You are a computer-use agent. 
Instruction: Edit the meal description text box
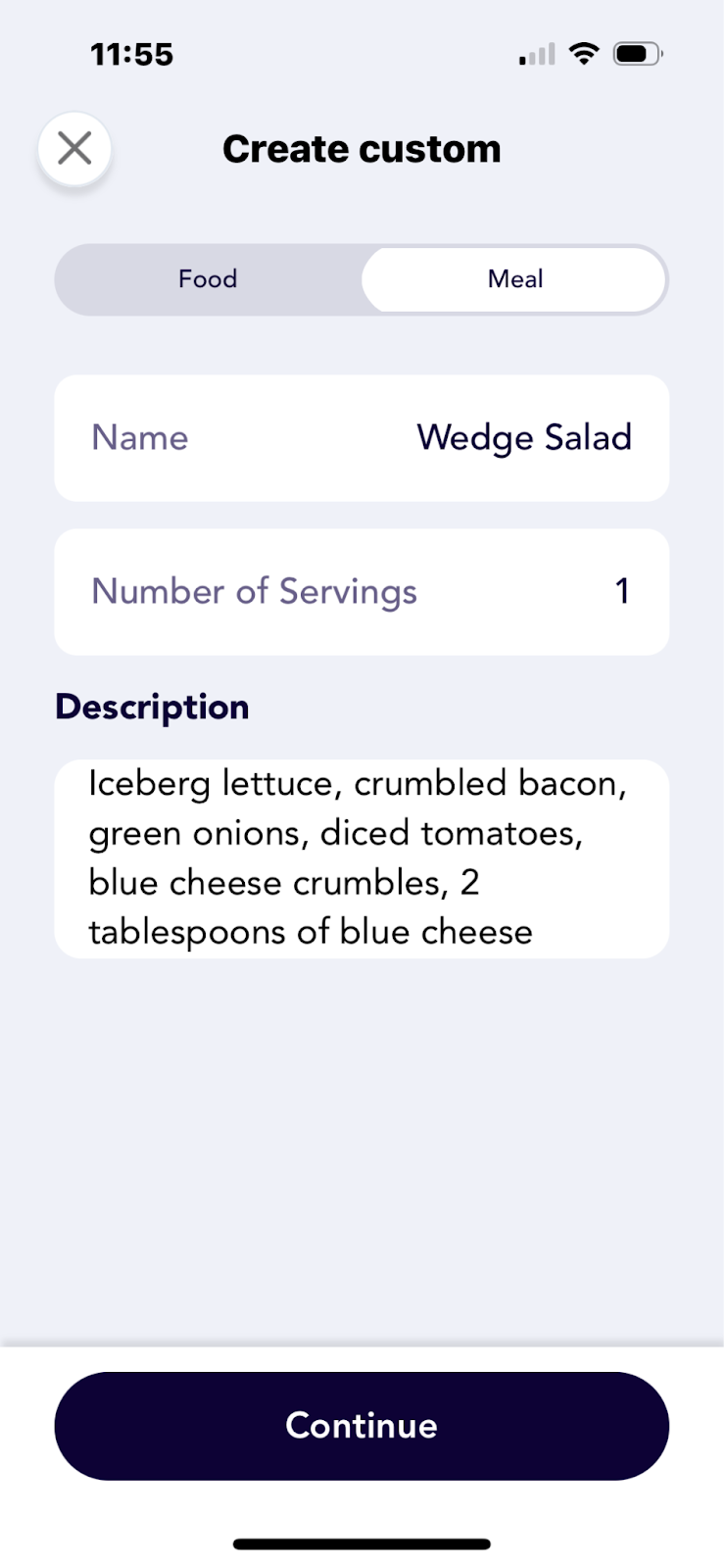pos(362,858)
